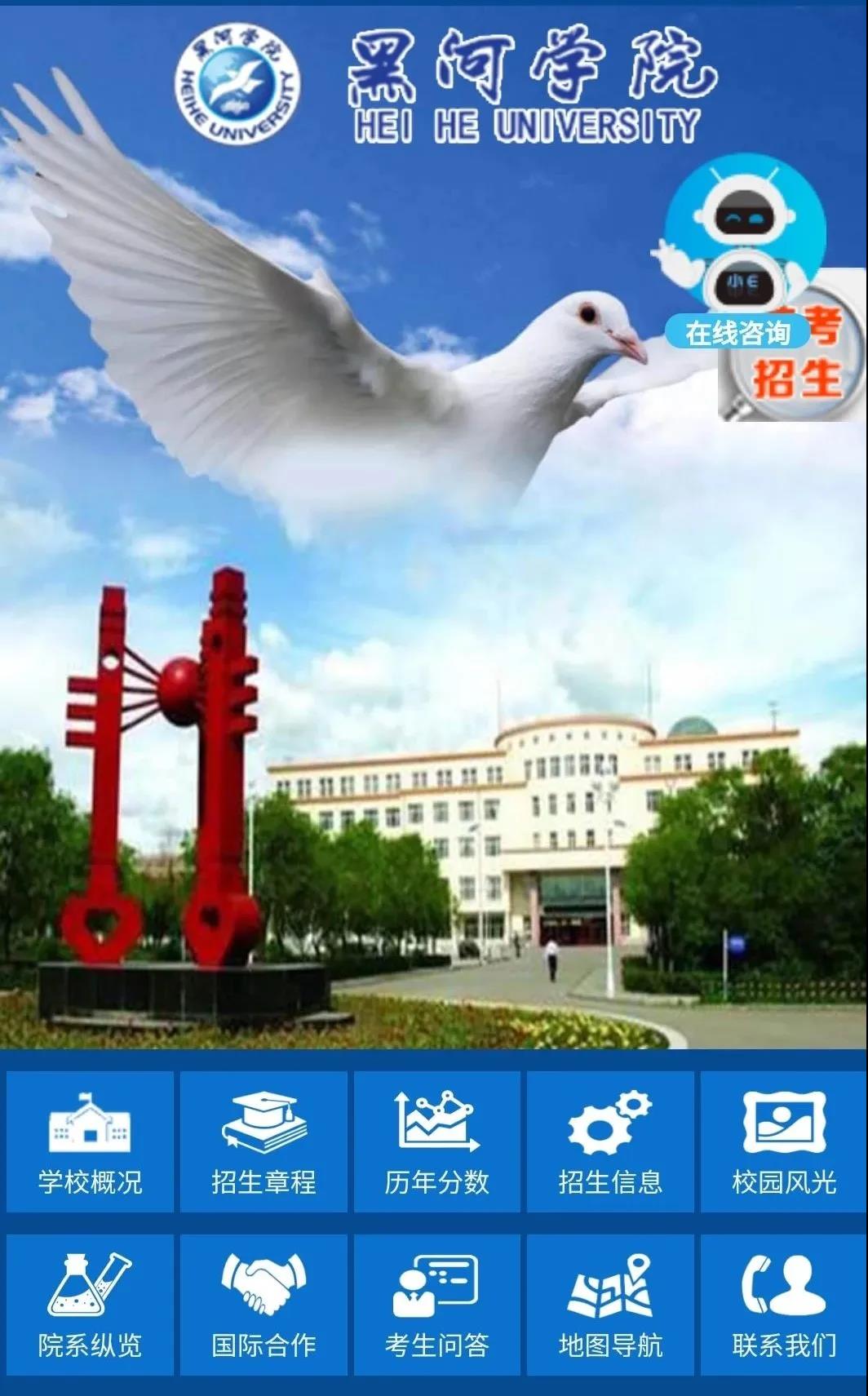This screenshot has width=868, height=1396.
Task: Open 院系纵览 departments overview
Action: tap(90, 1305)
